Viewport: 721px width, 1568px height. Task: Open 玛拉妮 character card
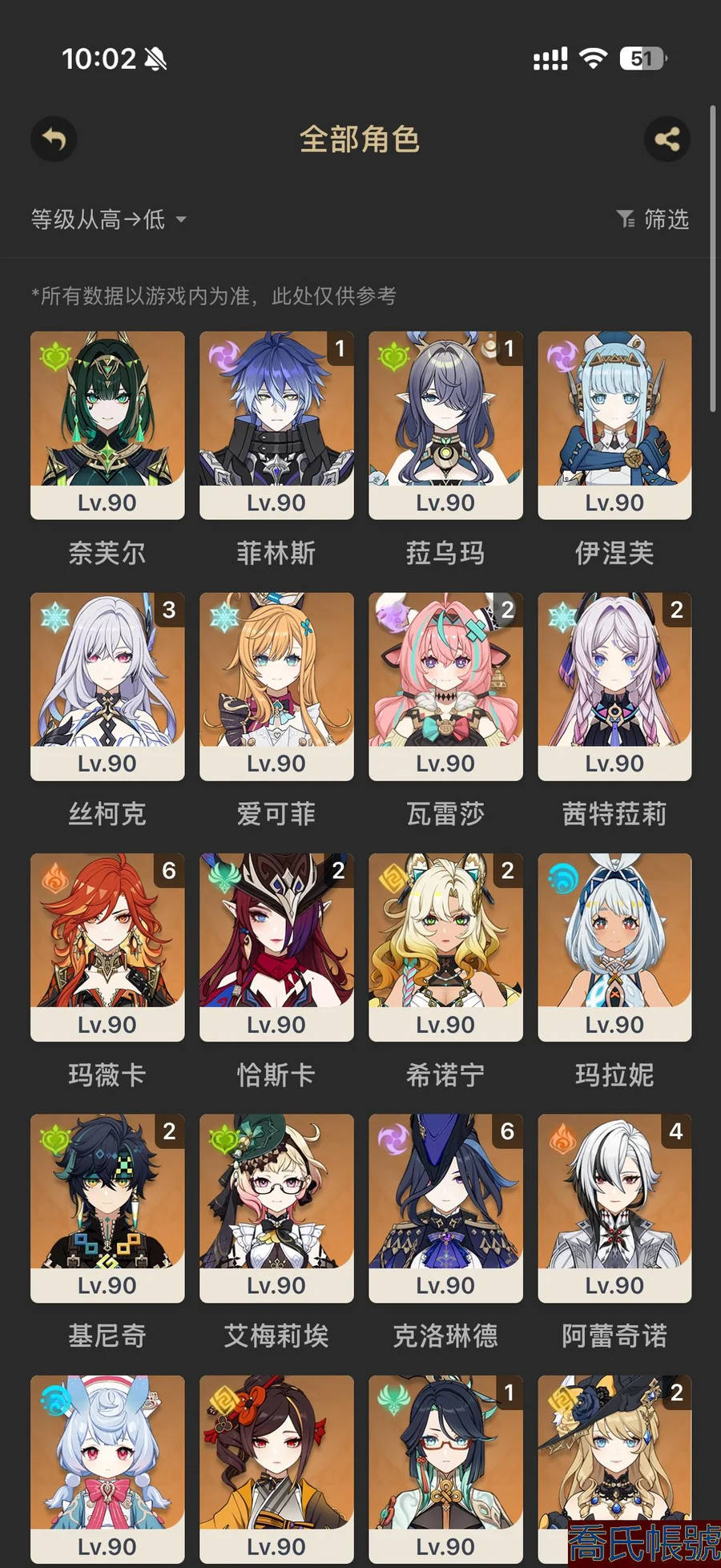click(x=614, y=947)
